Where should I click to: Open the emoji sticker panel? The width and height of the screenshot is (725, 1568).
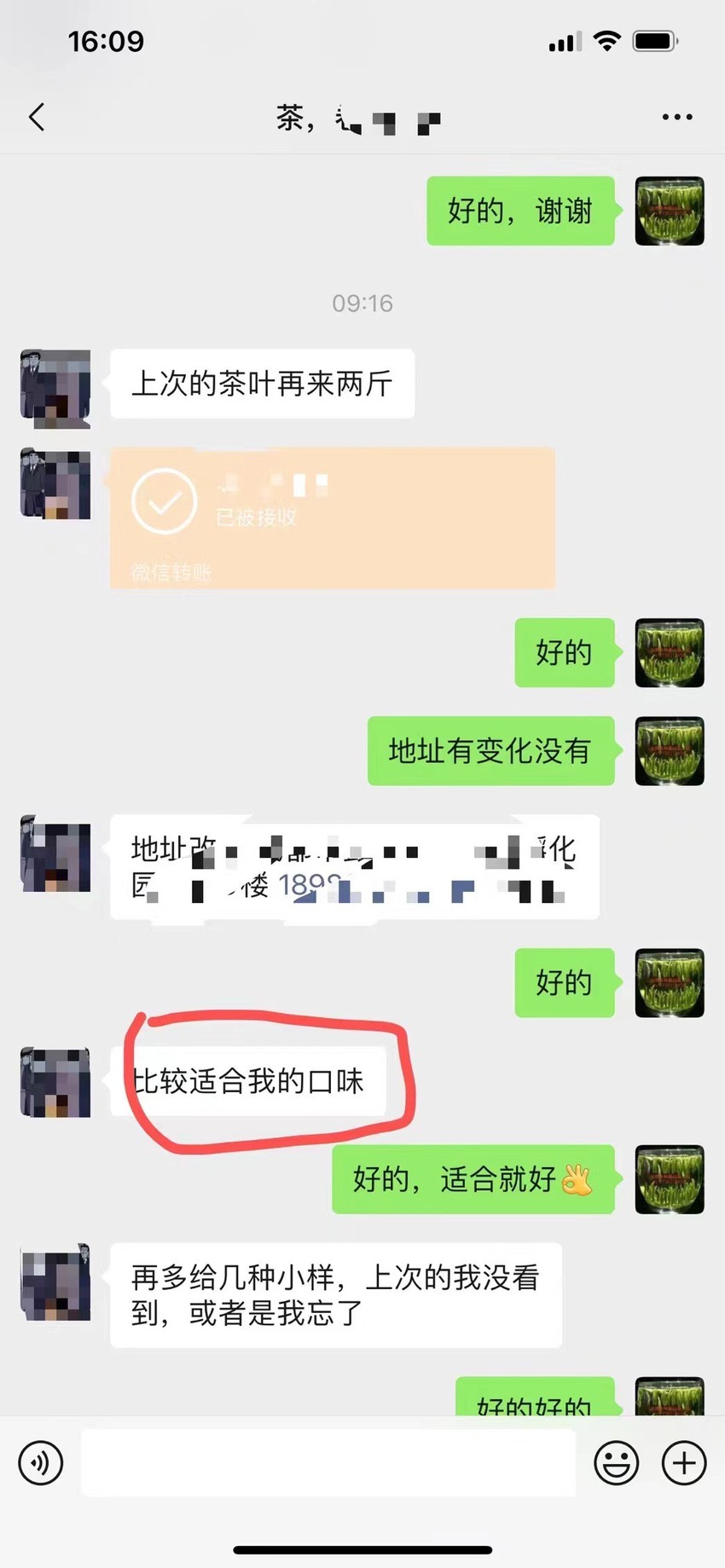tap(616, 1463)
